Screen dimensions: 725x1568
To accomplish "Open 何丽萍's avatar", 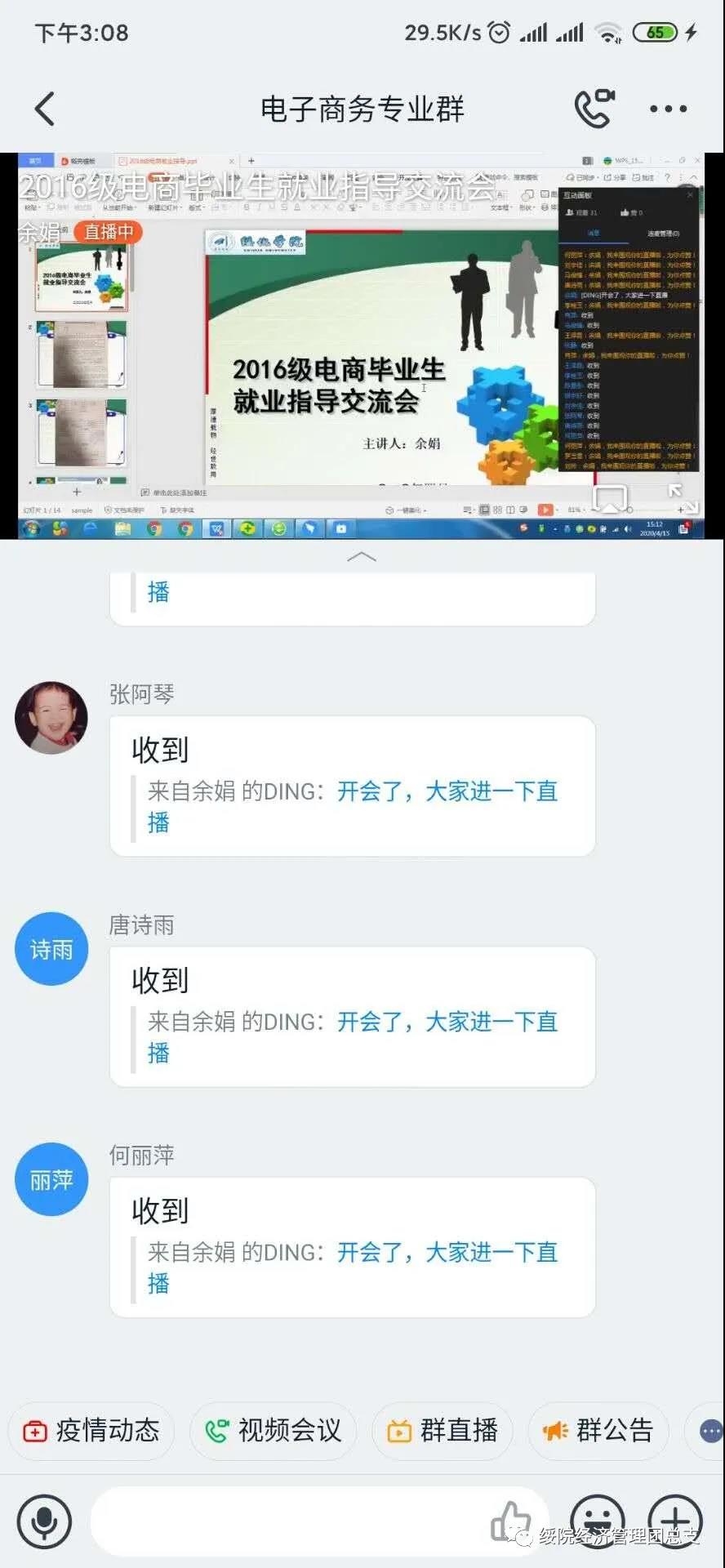I will [51, 1179].
